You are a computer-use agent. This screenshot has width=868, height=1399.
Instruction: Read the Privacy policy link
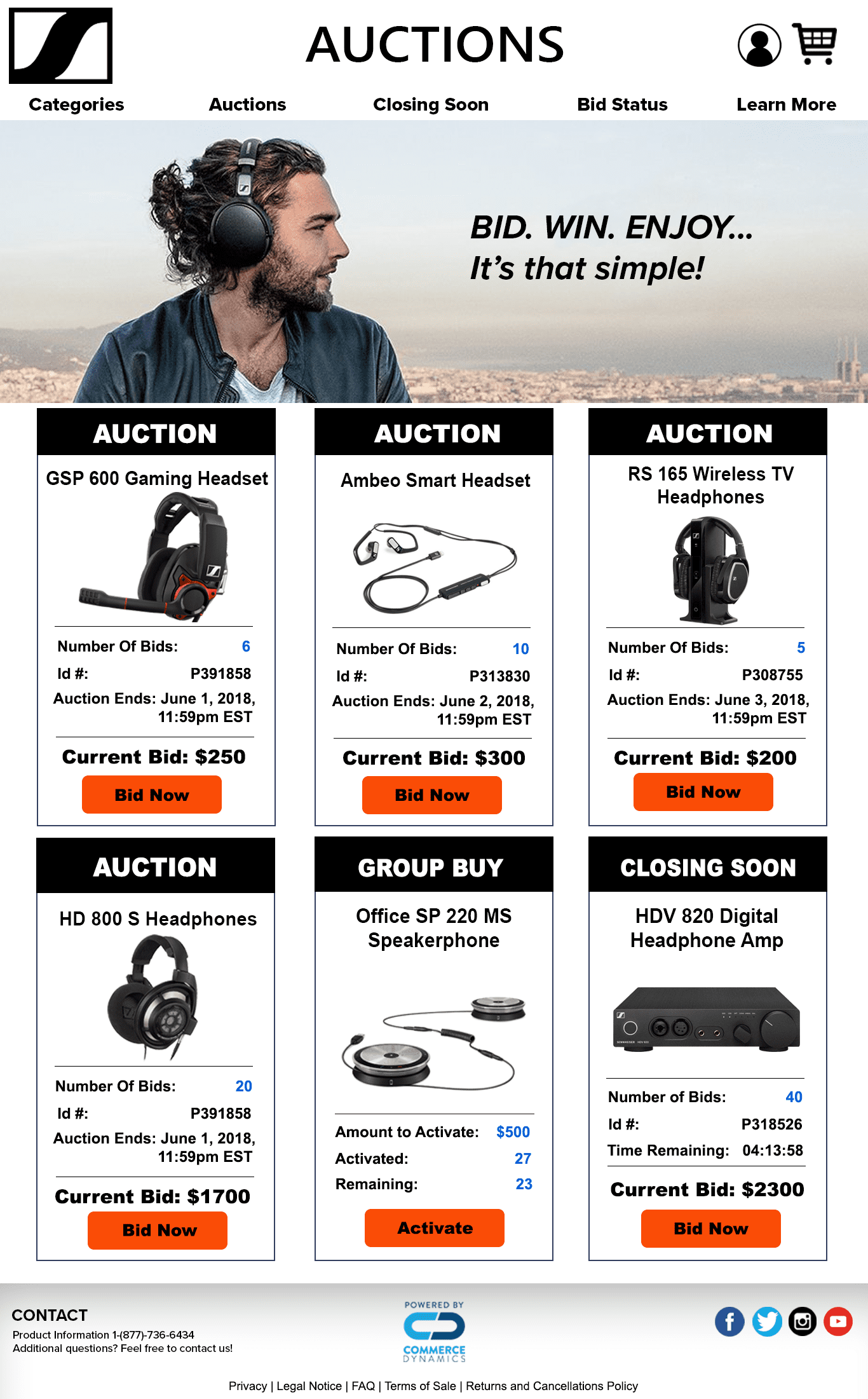[x=248, y=1386]
